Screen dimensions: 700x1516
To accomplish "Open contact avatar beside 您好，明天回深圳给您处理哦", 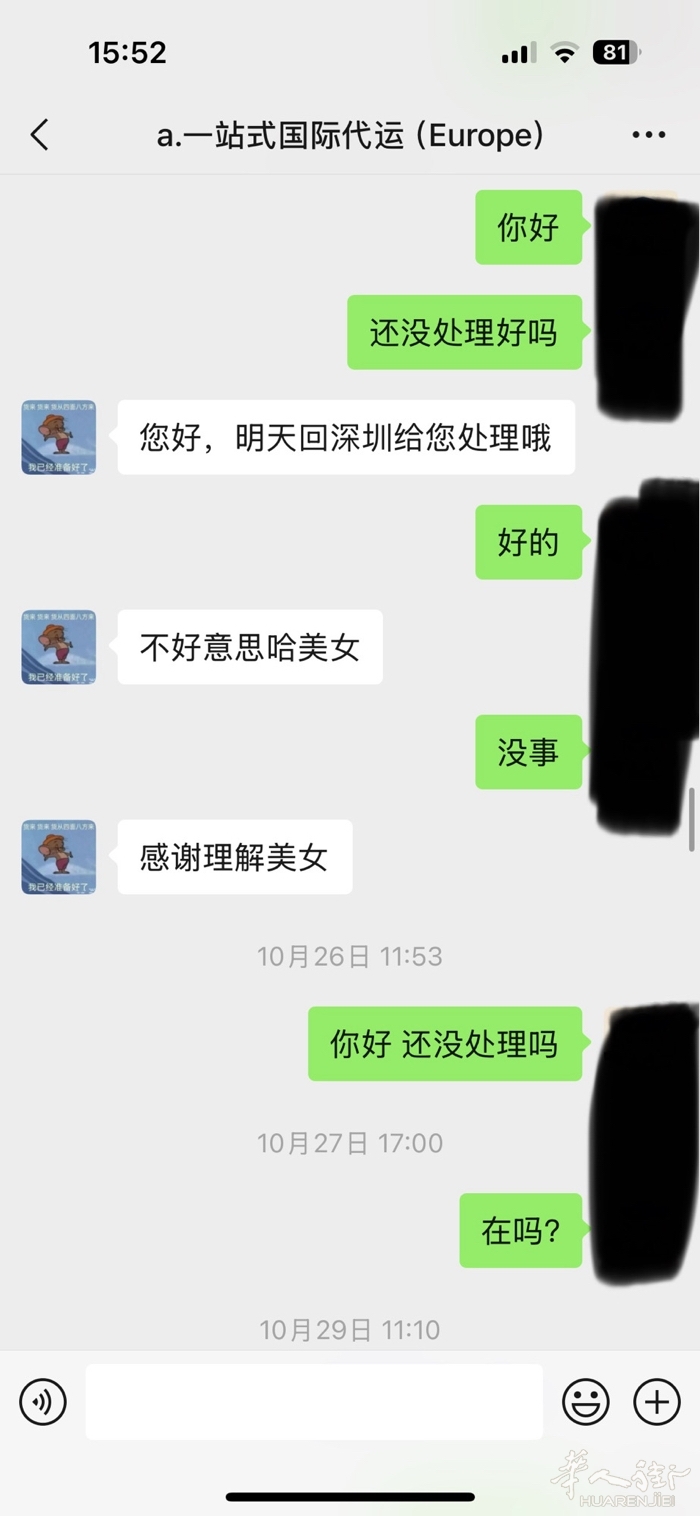I will click(59, 437).
